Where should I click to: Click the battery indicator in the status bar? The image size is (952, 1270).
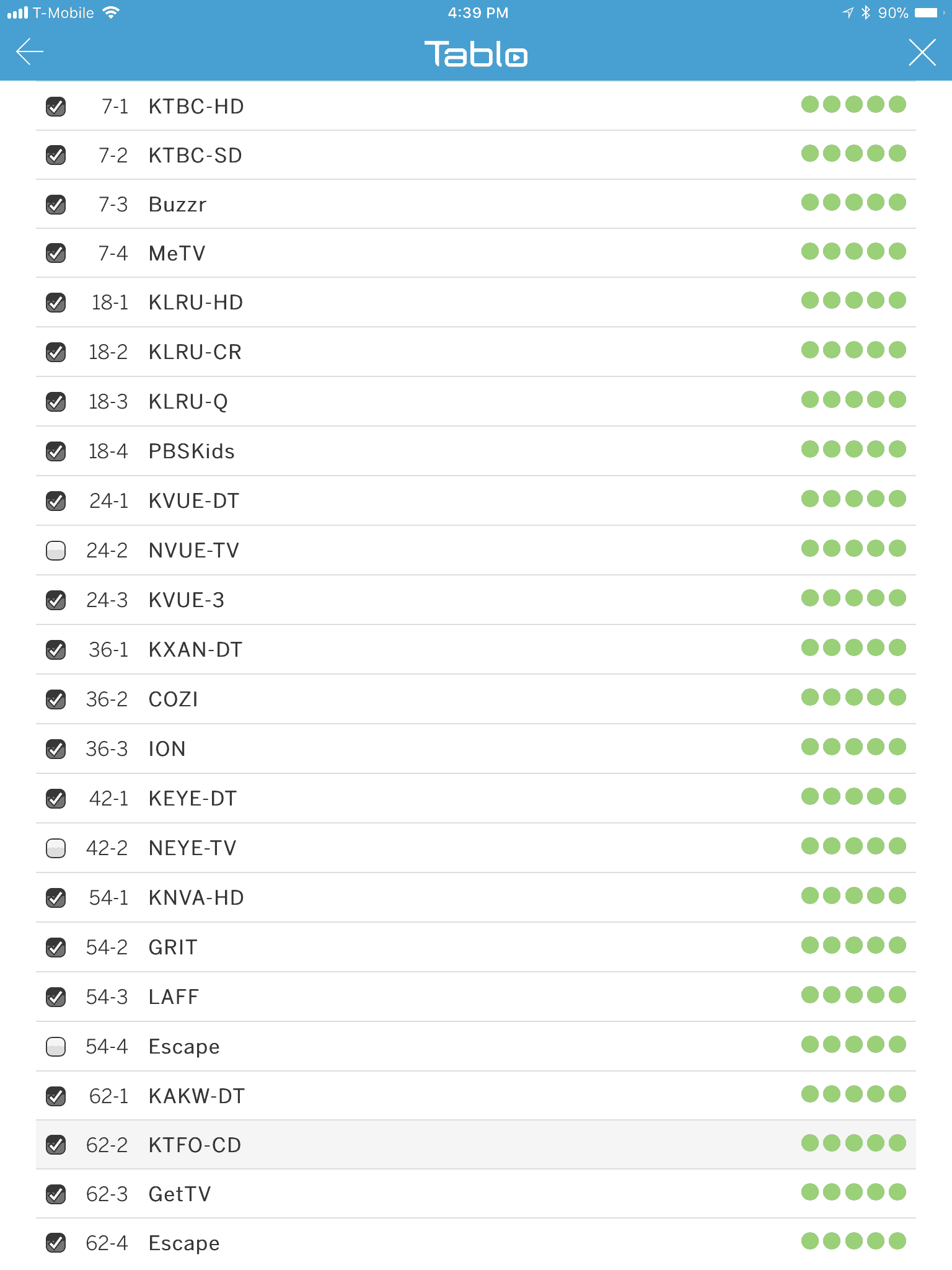tap(926, 12)
